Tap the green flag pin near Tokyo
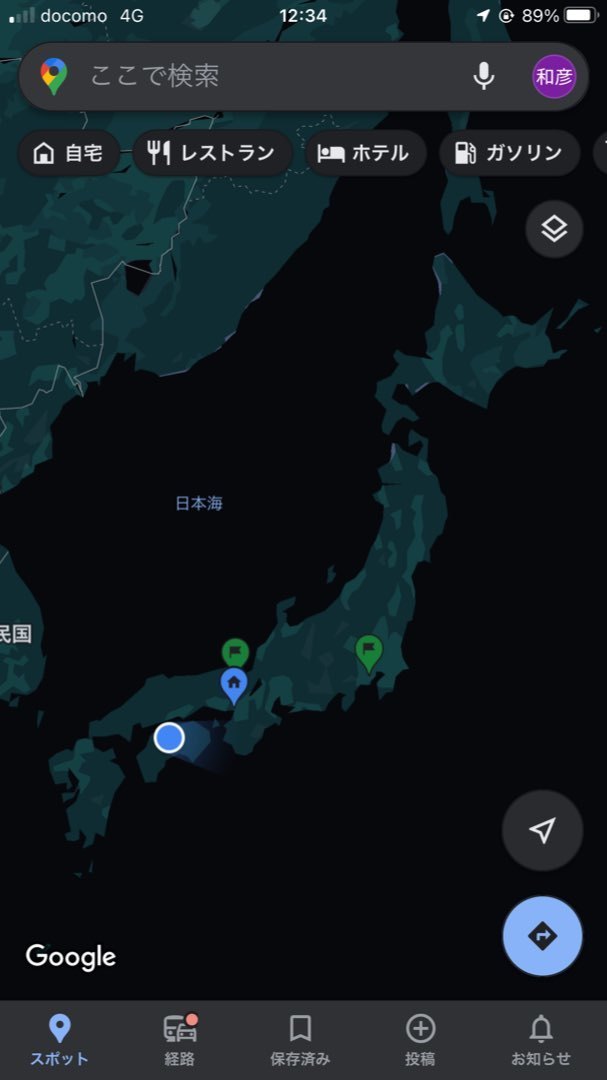The image size is (607, 1080). tap(369, 652)
